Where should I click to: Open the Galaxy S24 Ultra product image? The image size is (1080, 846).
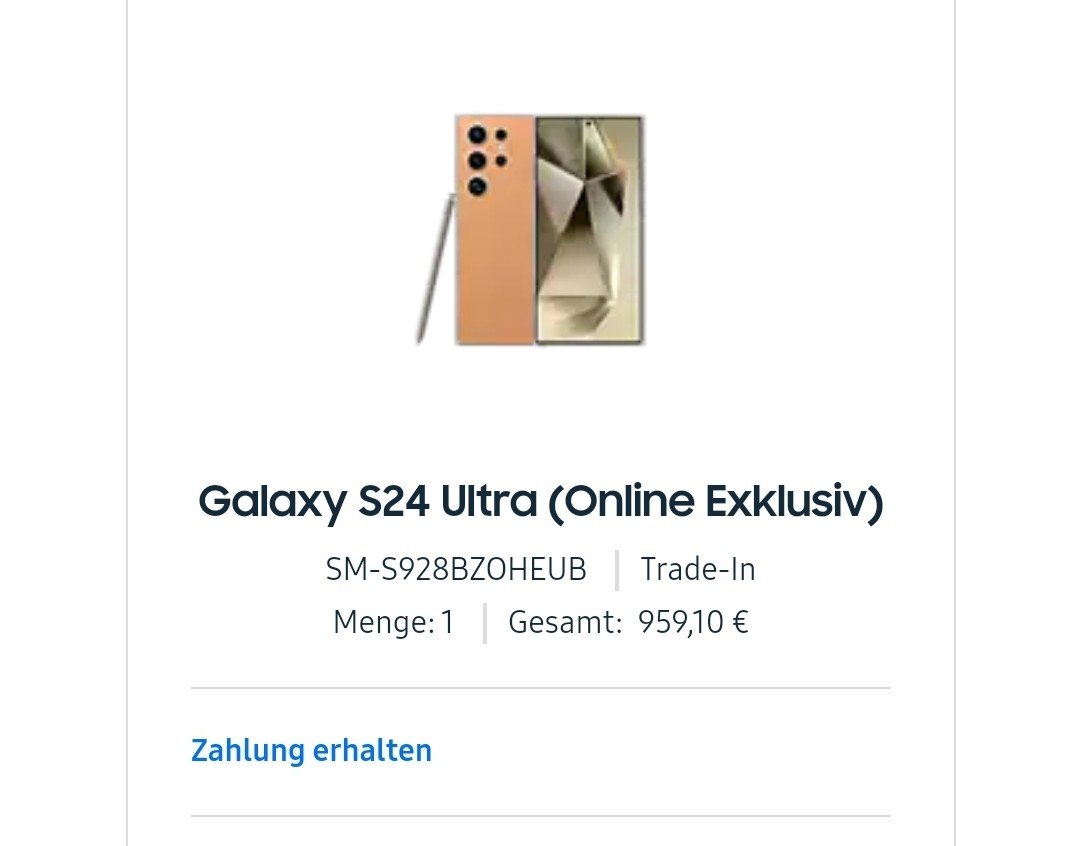coord(531,230)
